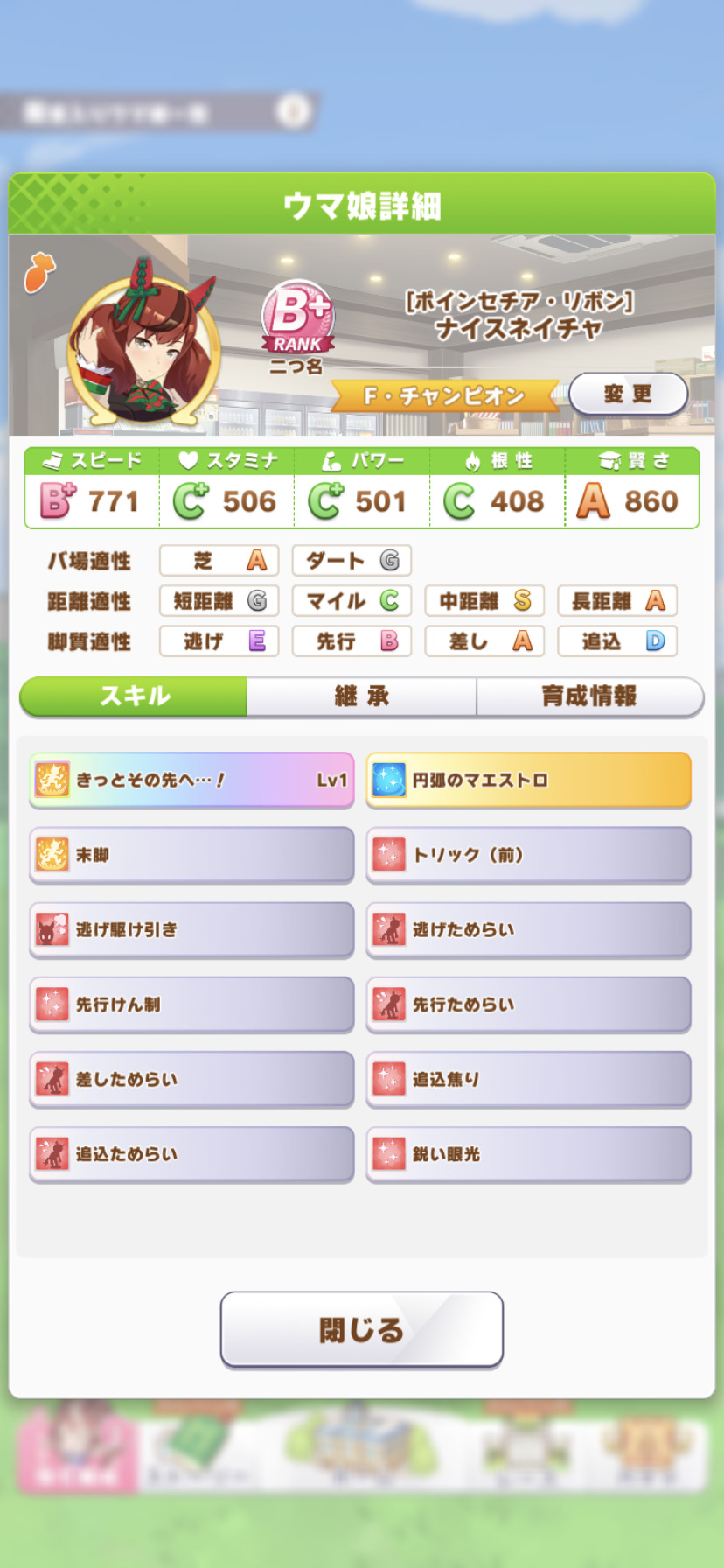Select the スキル tab
Screen dimensions: 724x1568
[134, 696]
